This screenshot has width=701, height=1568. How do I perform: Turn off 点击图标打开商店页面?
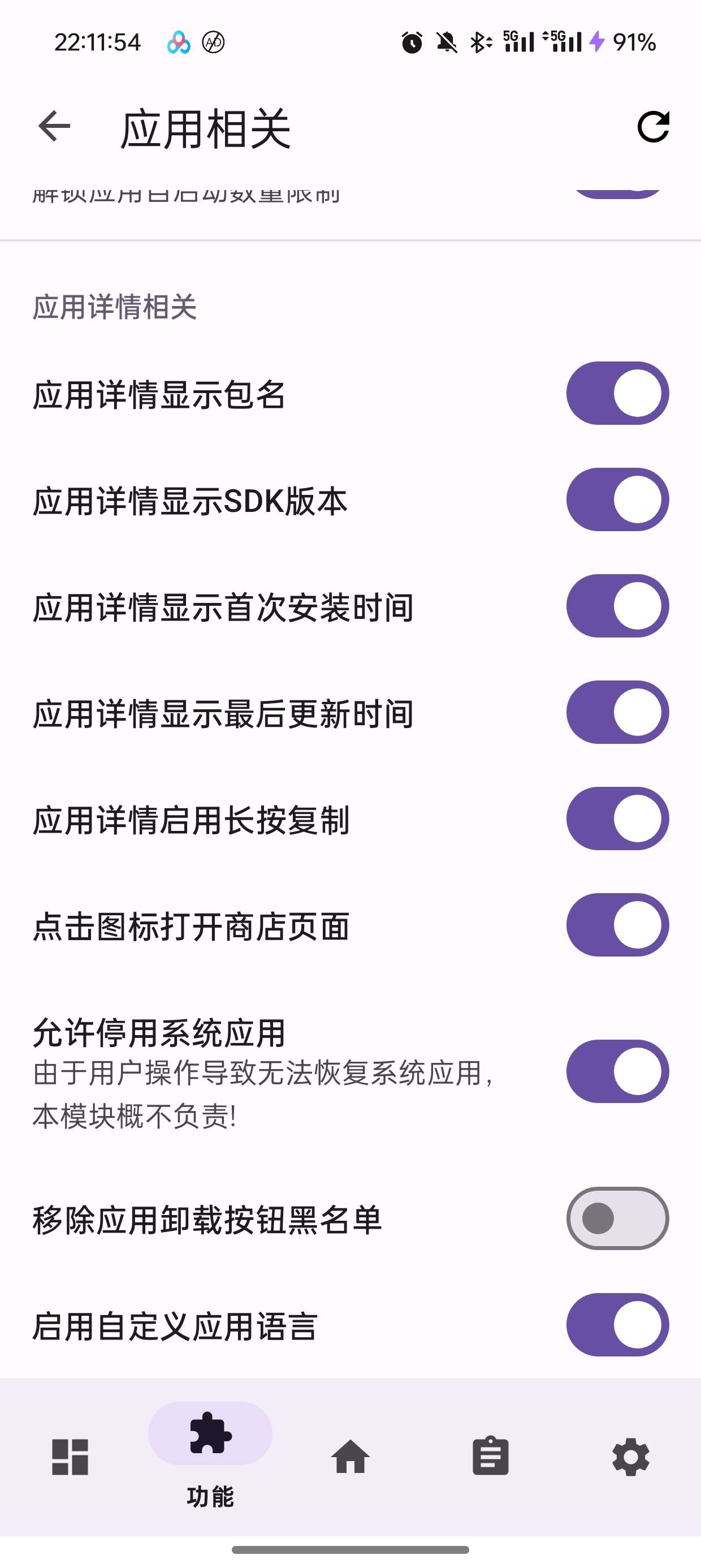click(x=617, y=925)
